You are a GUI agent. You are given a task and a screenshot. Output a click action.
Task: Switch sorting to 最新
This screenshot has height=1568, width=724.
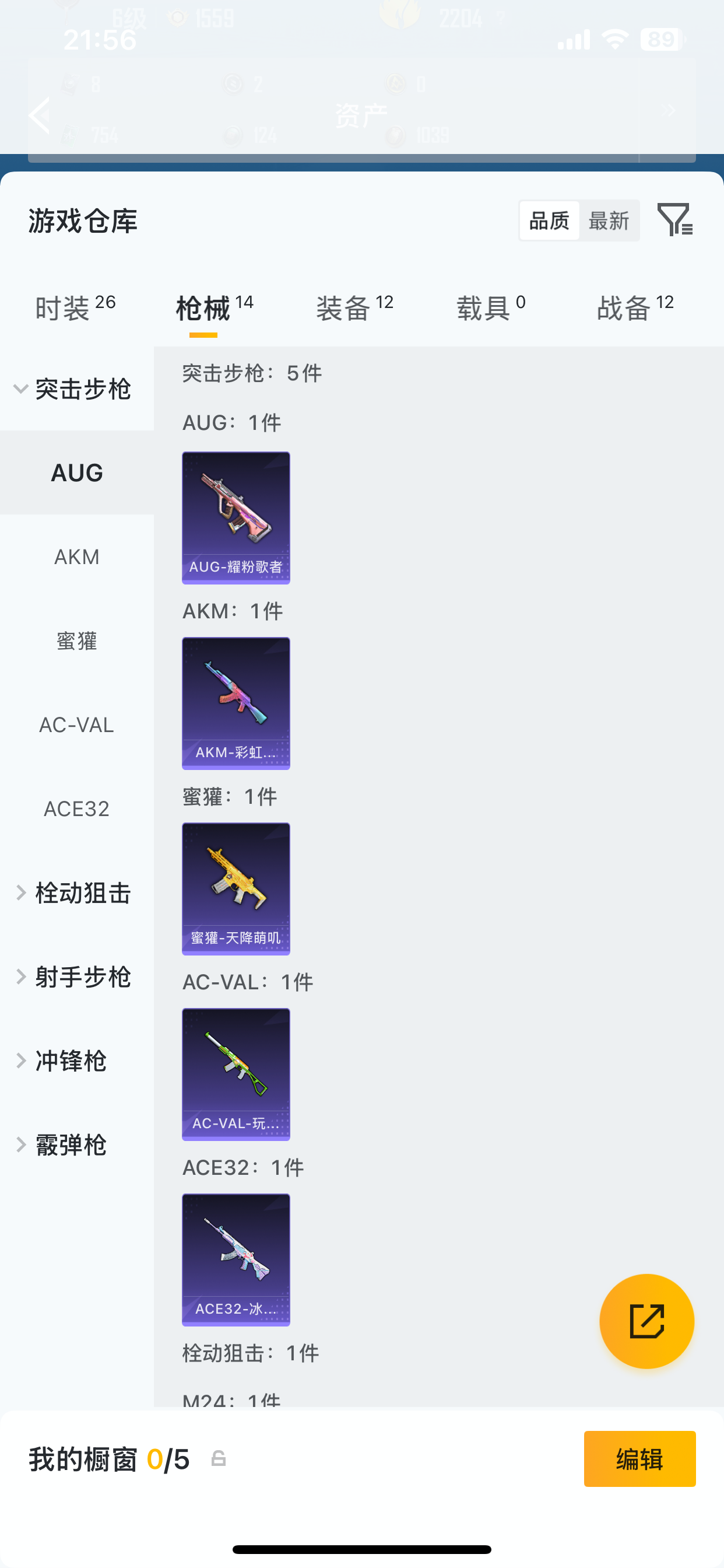click(609, 221)
